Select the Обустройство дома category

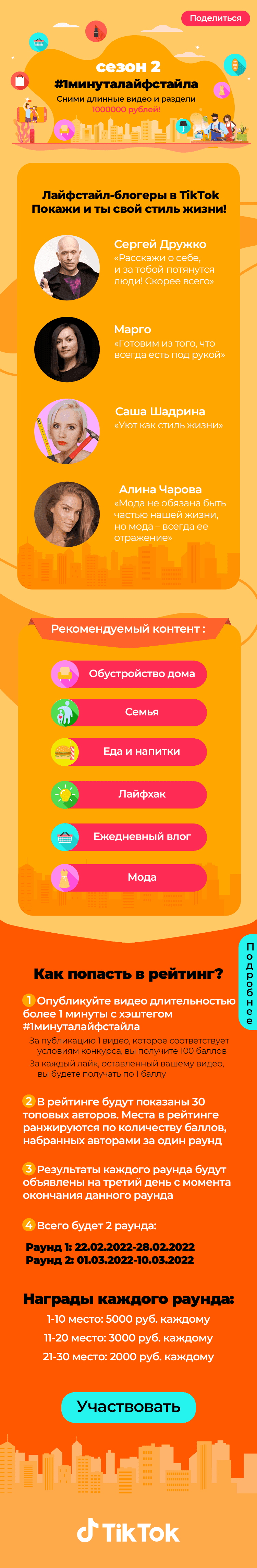129,674
